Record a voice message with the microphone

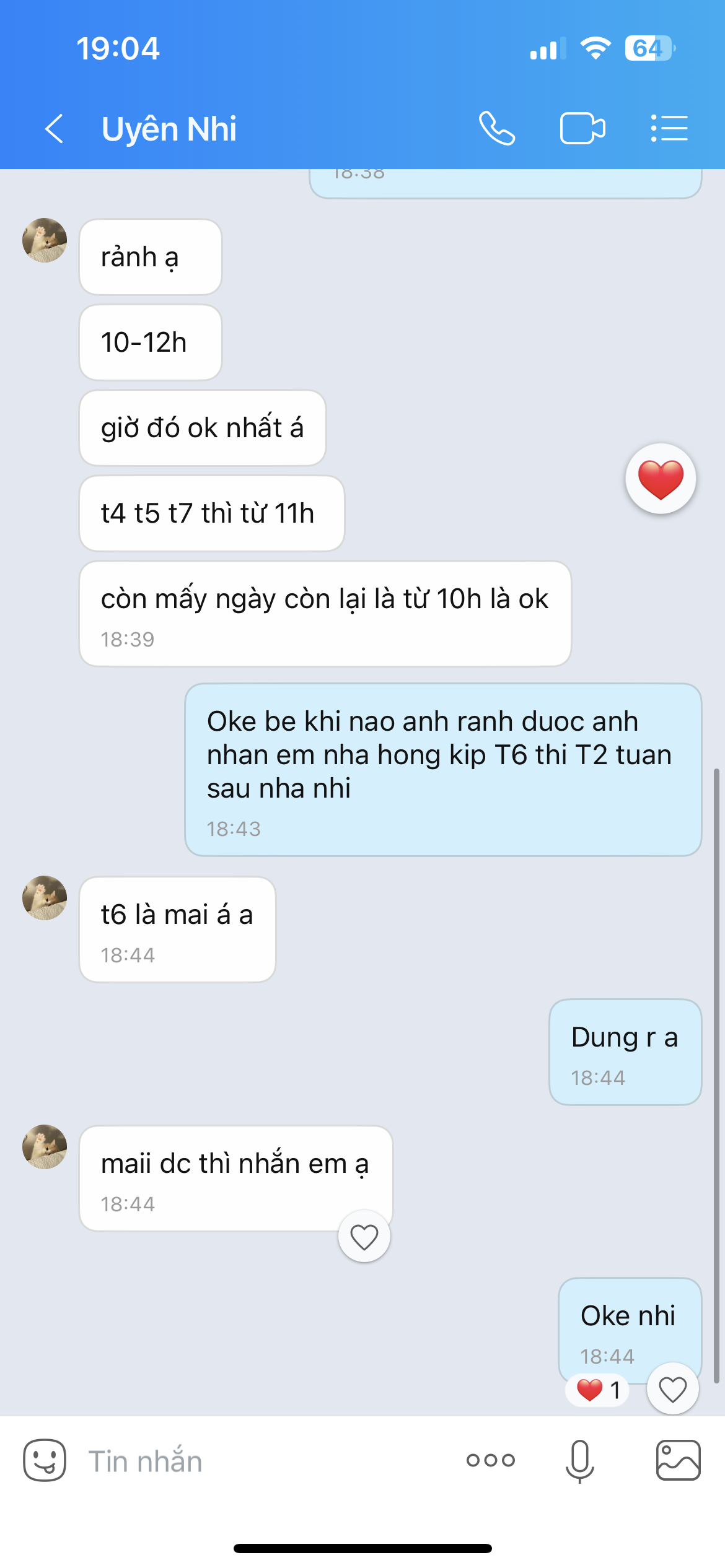click(x=580, y=1461)
